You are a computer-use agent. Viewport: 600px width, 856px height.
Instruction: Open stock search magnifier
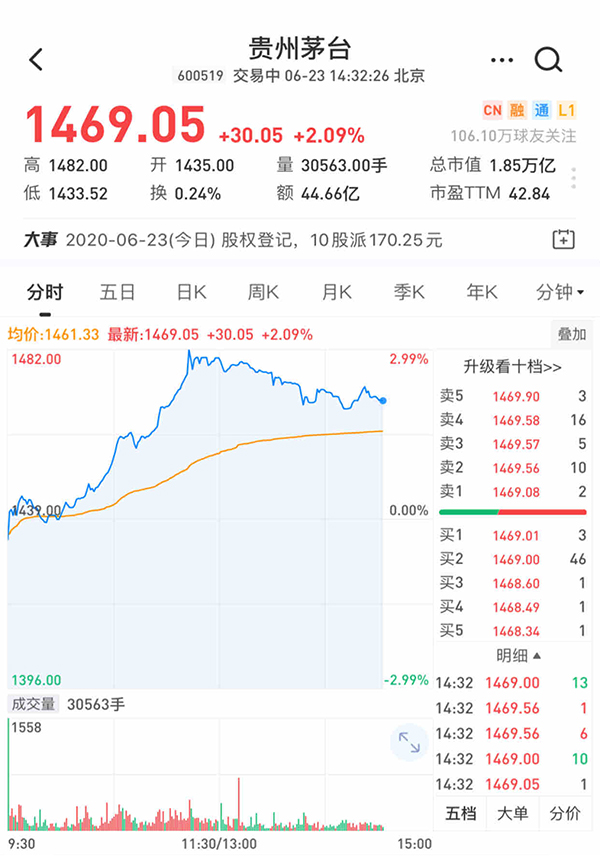click(549, 60)
